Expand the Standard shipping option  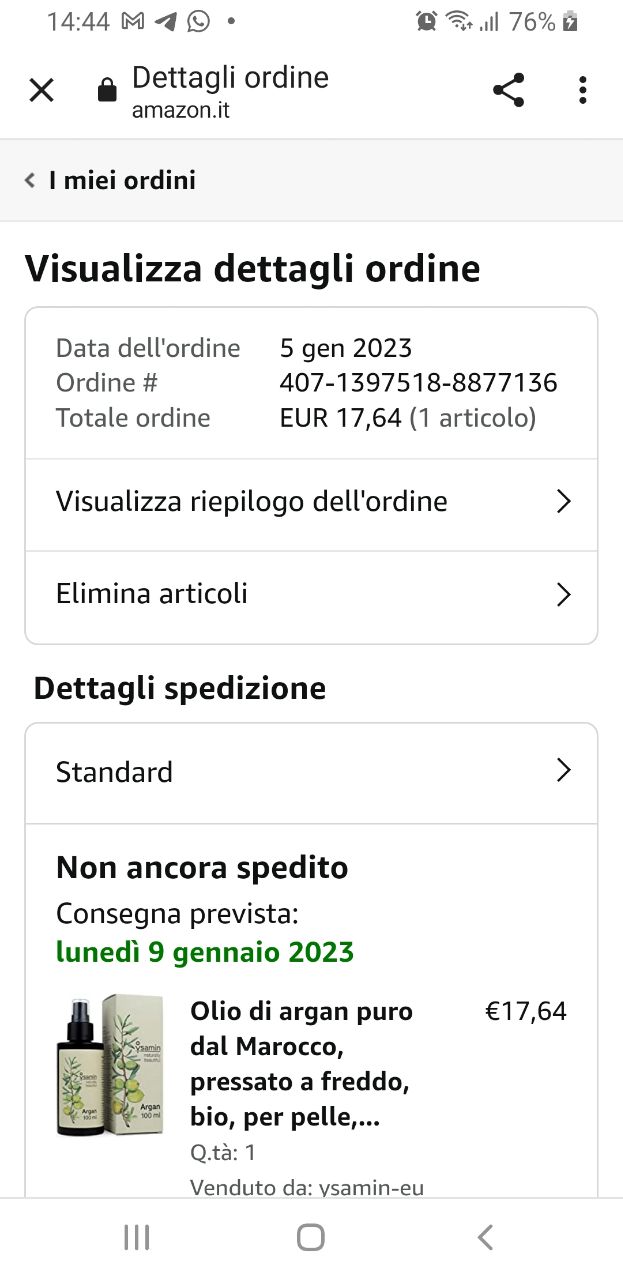[311, 772]
